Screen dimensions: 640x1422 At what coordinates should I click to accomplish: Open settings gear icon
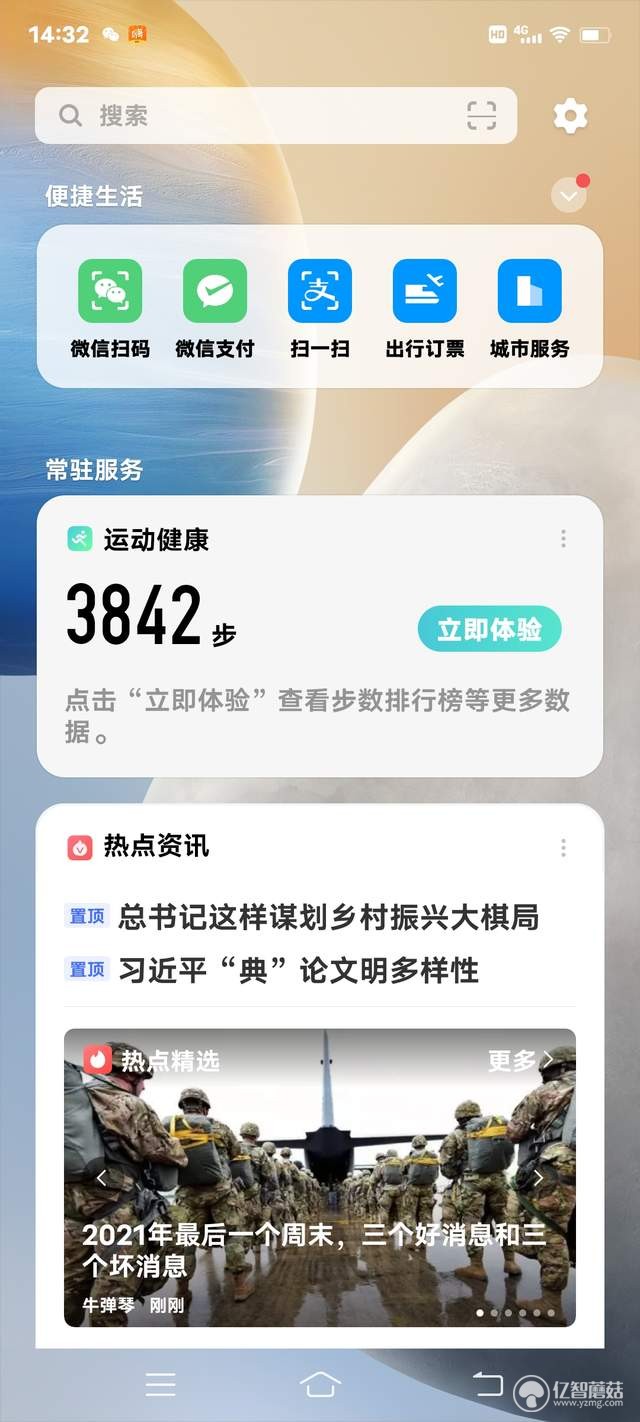pos(570,117)
